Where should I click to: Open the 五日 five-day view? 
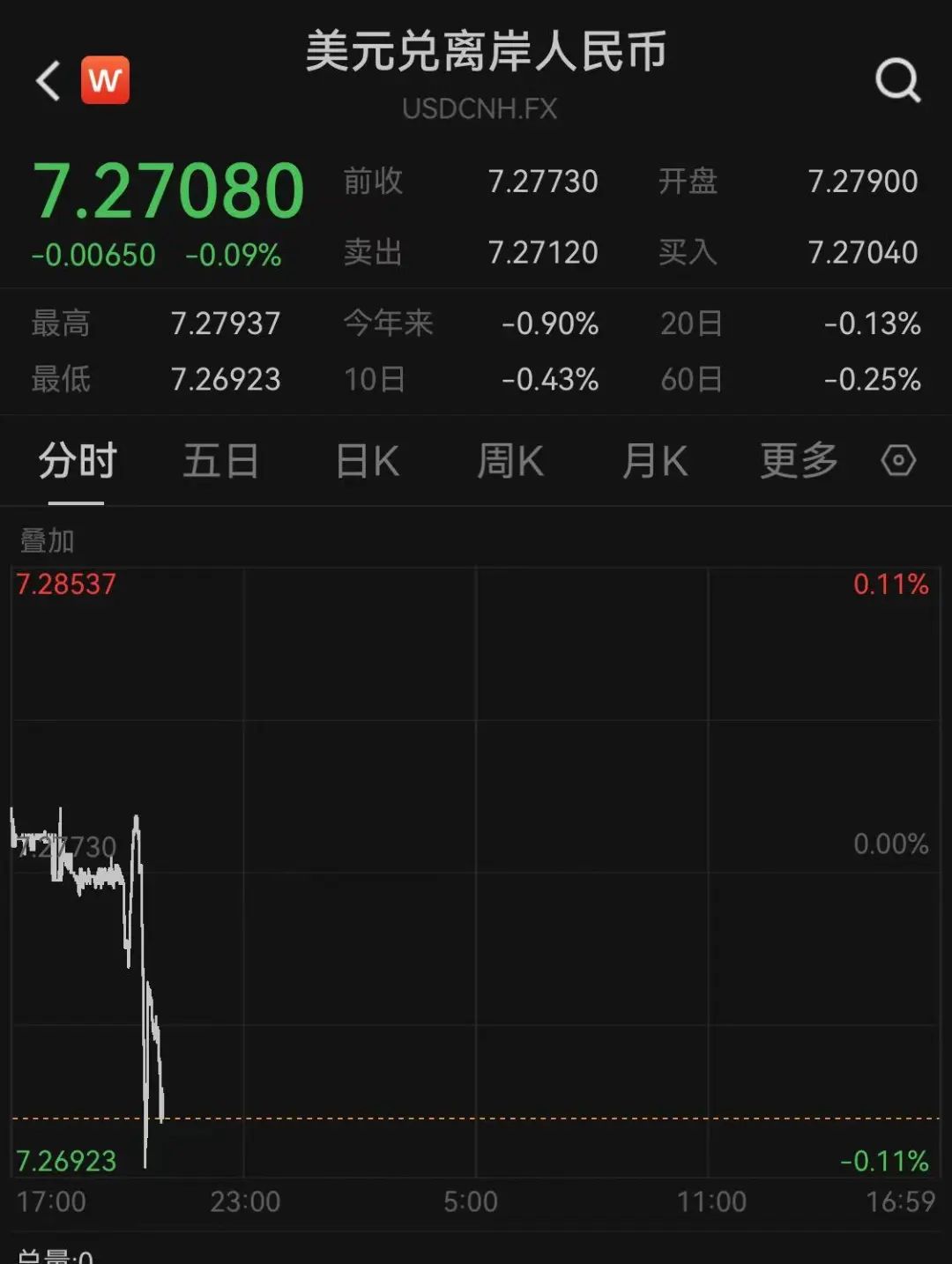219,460
